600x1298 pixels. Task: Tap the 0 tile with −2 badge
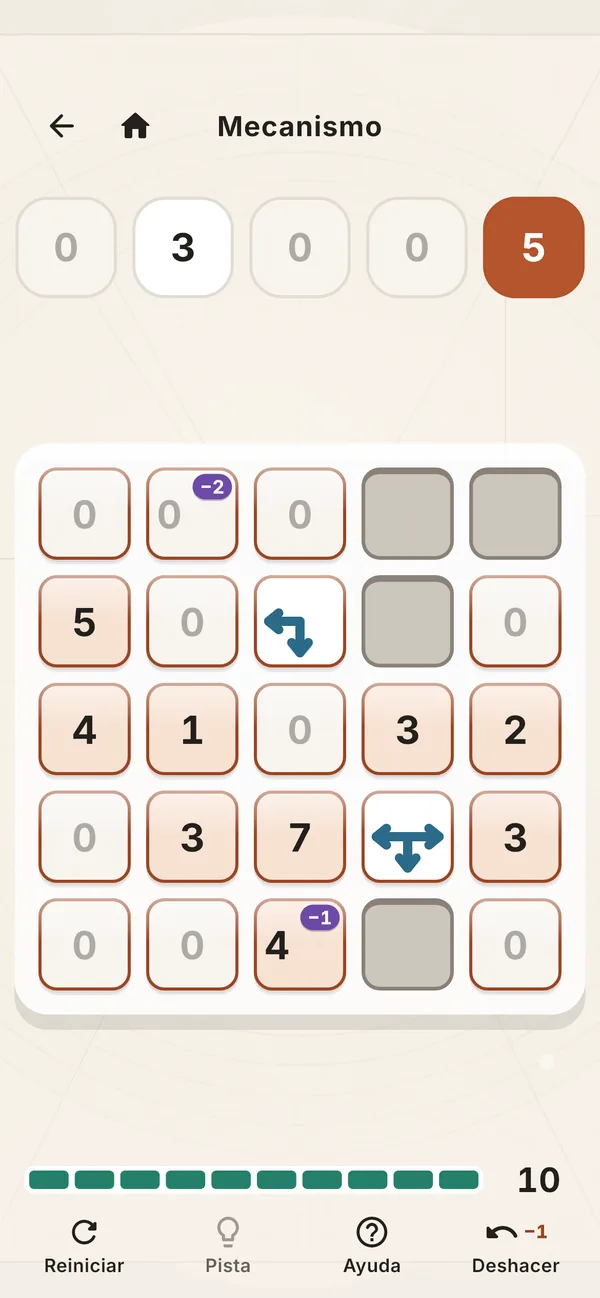192,513
